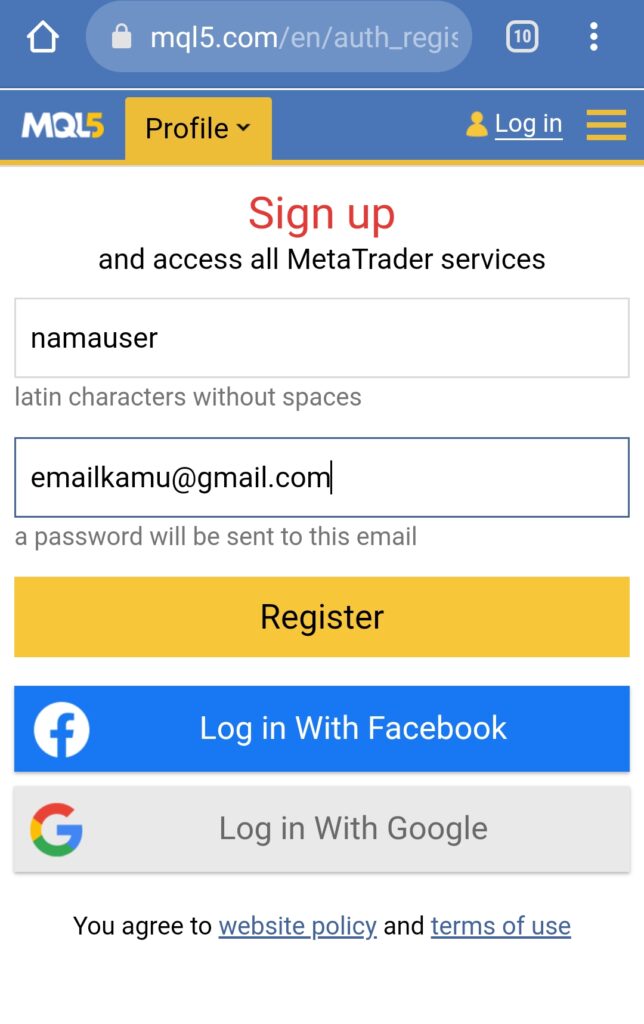Choose Log in With Facebook
This screenshot has width=644, height=1024.
pos(321,728)
